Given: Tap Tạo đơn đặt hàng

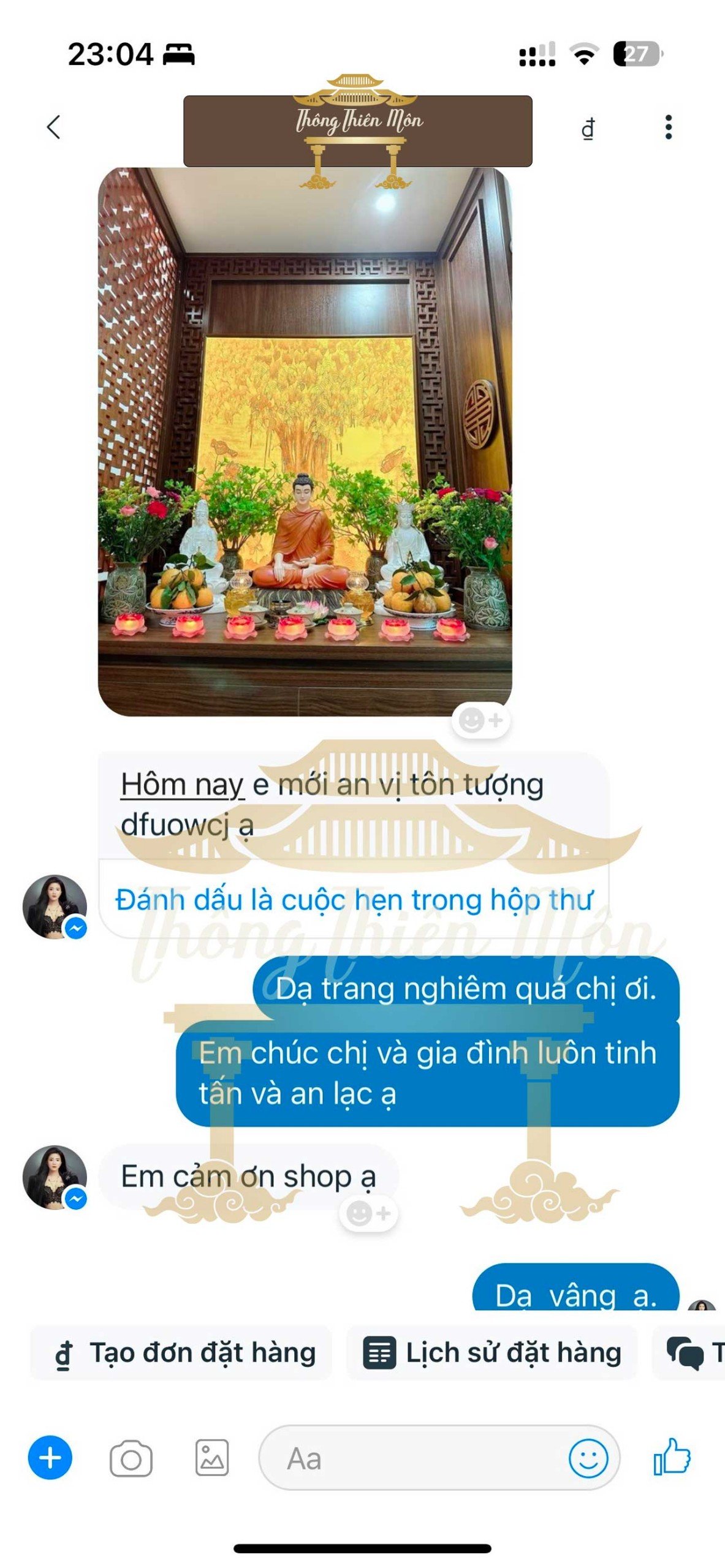Looking at the screenshot, I should (182, 1352).
